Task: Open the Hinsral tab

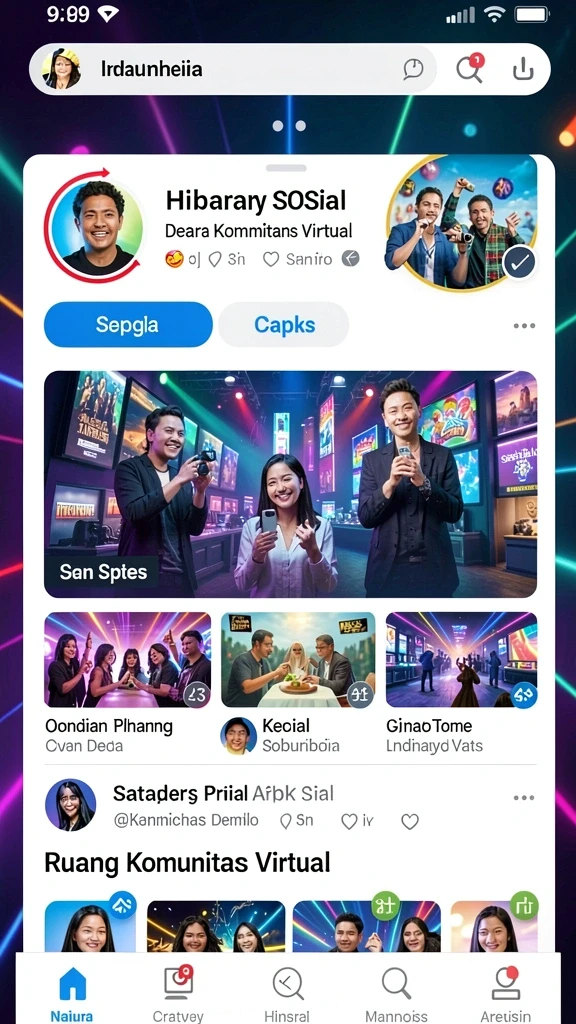Action: [287, 993]
